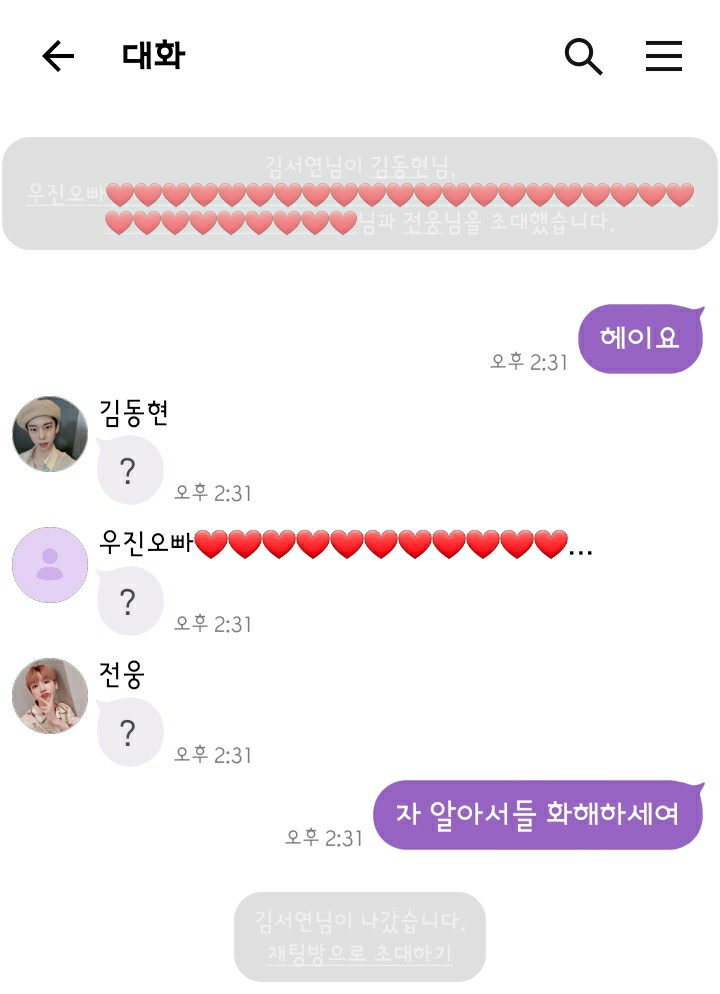The height and width of the screenshot is (994, 720).
Task: Tap the 채팅방으로 초대하기 link
Action: point(360,954)
